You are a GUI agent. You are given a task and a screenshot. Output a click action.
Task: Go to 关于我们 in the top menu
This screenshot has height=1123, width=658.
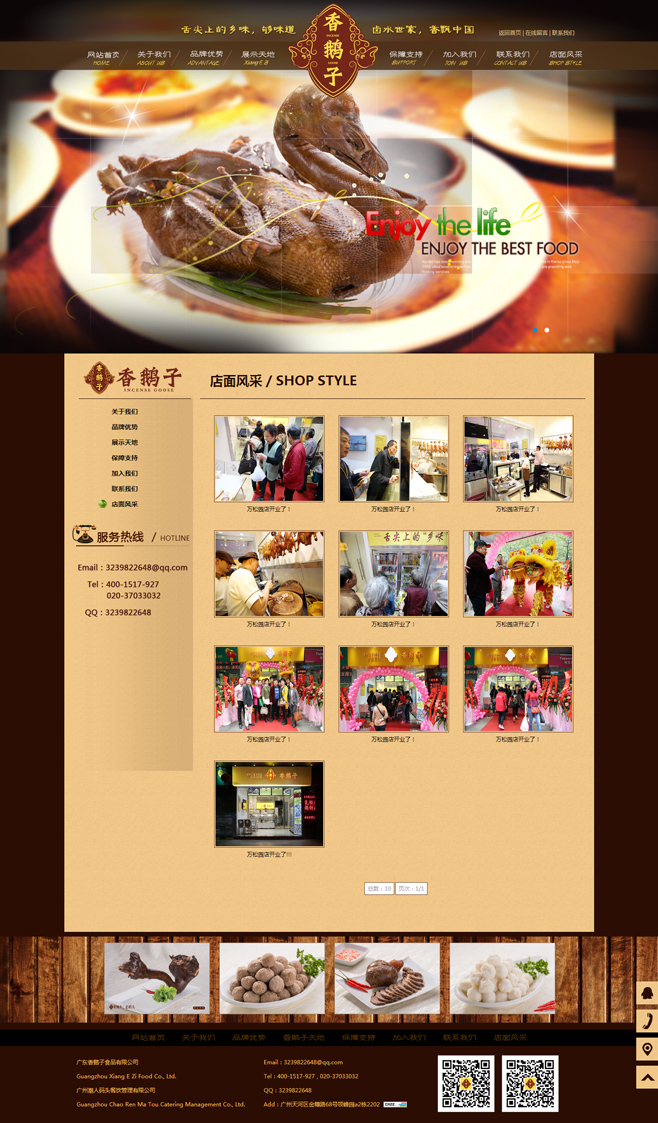click(x=153, y=56)
